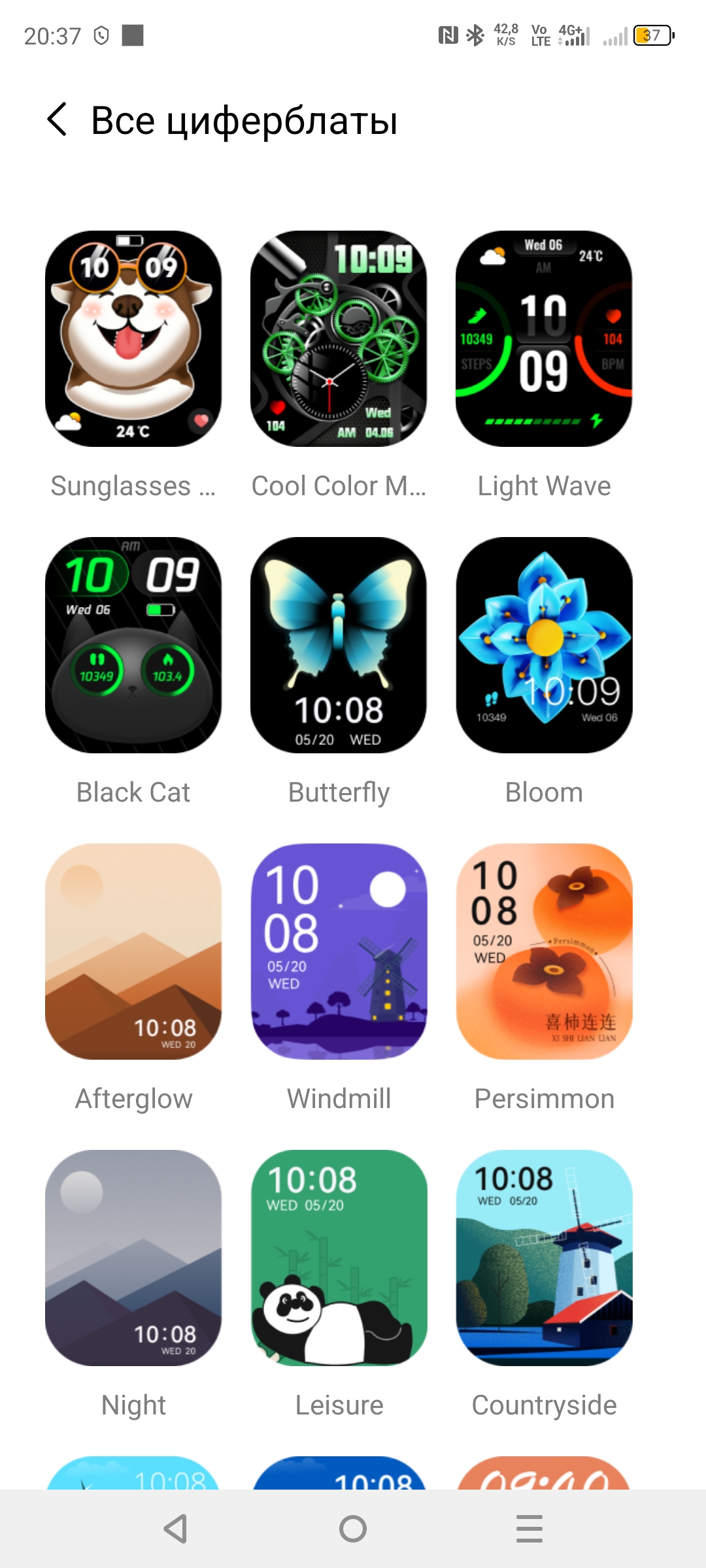This screenshot has width=706, height=1568.
Task: Open the Persimmon watch face
Action: pos(544,951)
